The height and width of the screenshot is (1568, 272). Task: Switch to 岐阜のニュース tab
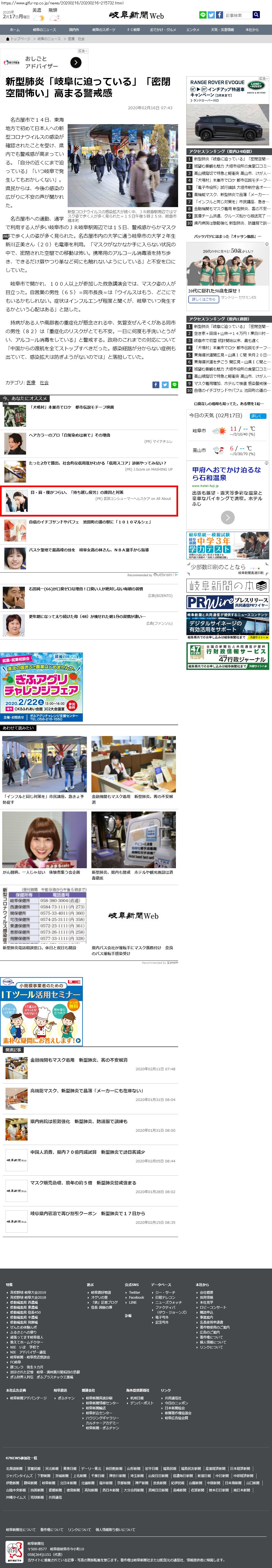(x=44, y=30)
